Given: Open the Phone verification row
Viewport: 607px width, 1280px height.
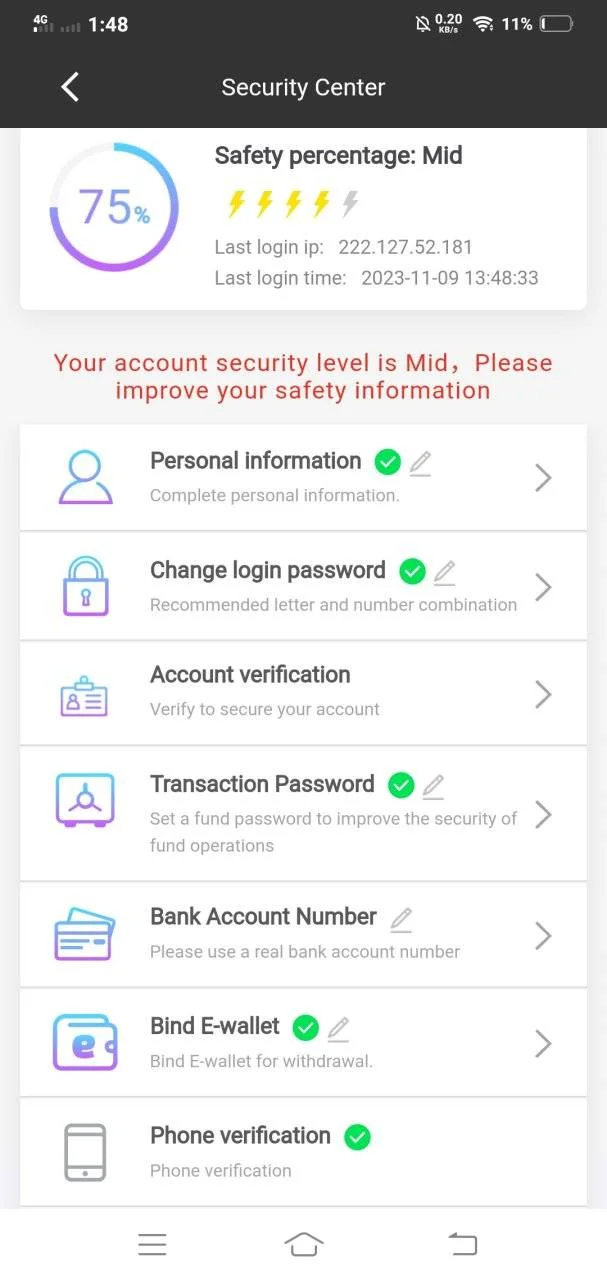Looking at the screenshot, I should click(x=303, y=1152).
